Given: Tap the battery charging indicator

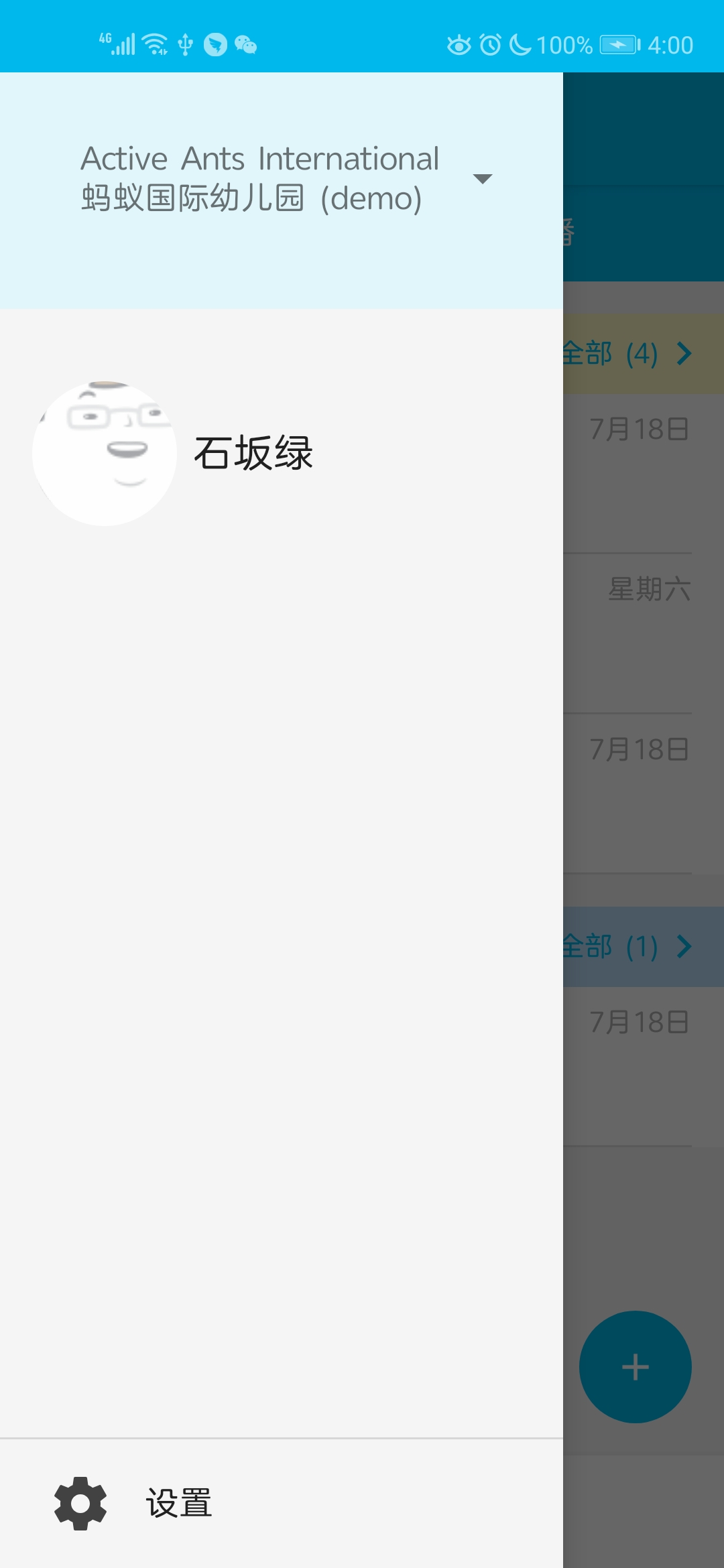Looking at the screenshot, I should pos(618,44).
